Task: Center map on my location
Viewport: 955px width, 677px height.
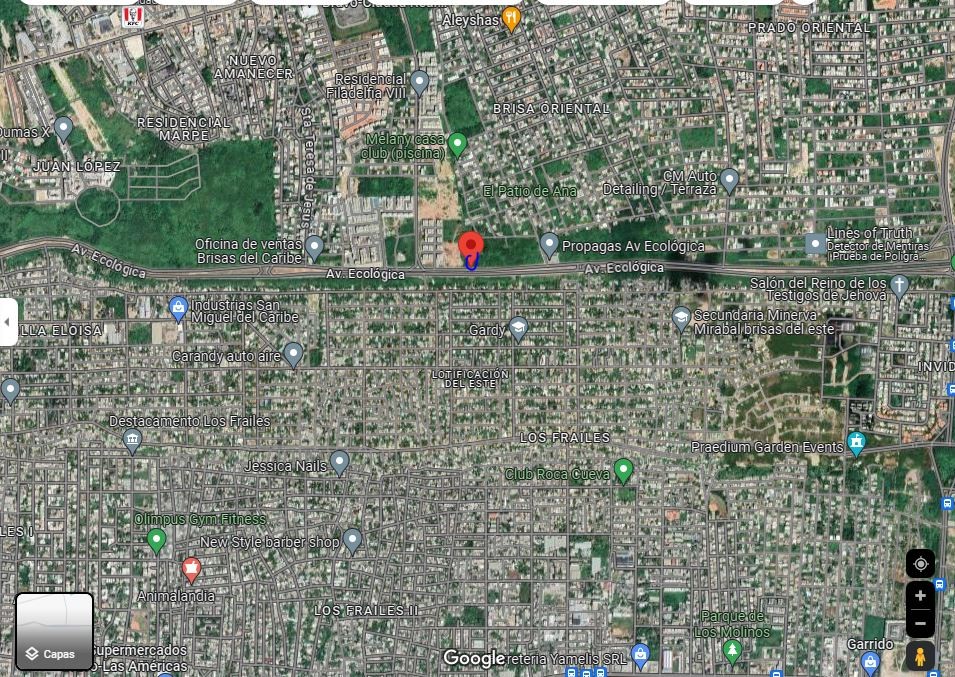Action: pyautogui.click(x=920, y=564)
